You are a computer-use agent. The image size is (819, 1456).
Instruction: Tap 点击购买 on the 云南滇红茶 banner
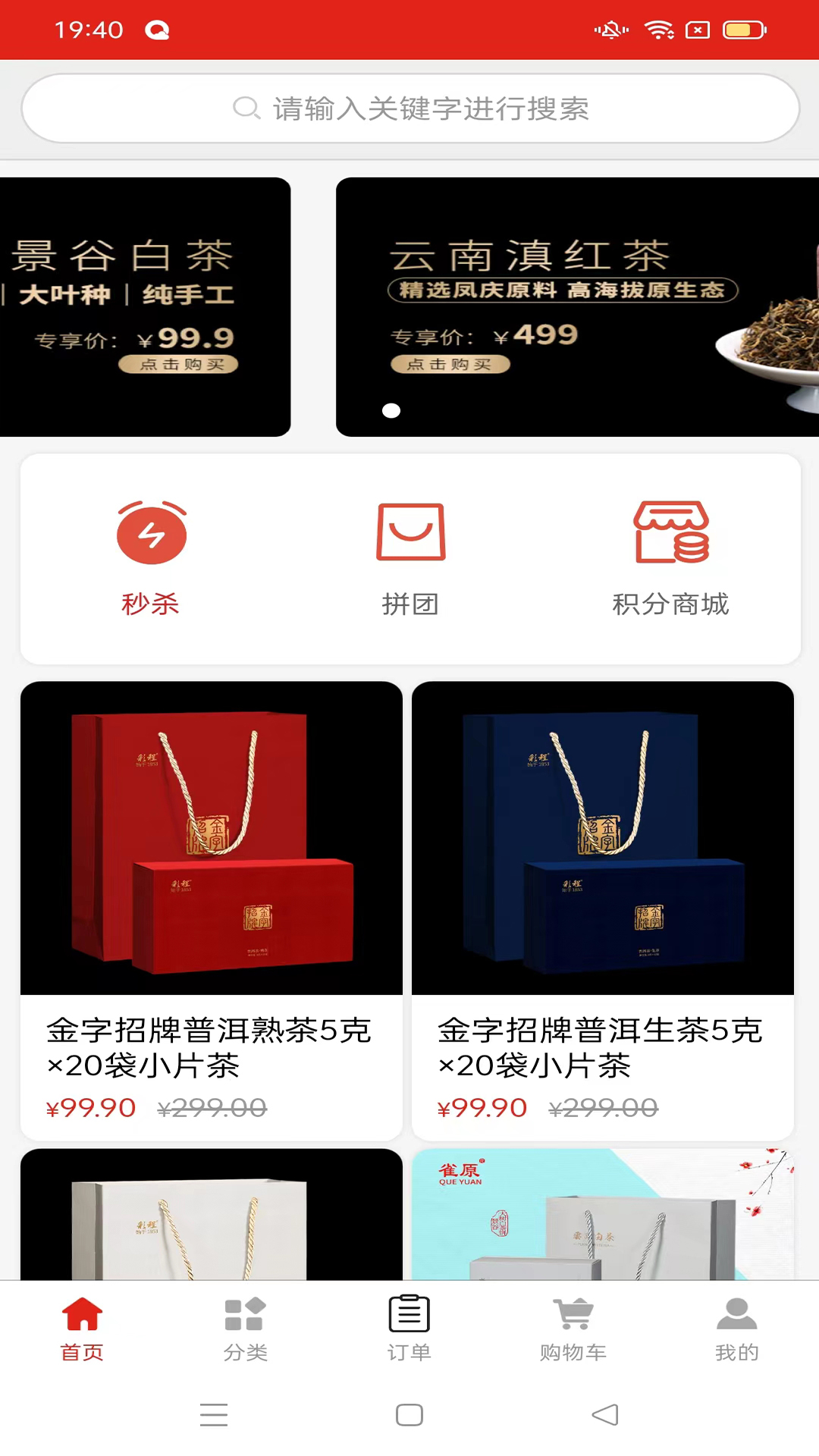click(450, 364)
